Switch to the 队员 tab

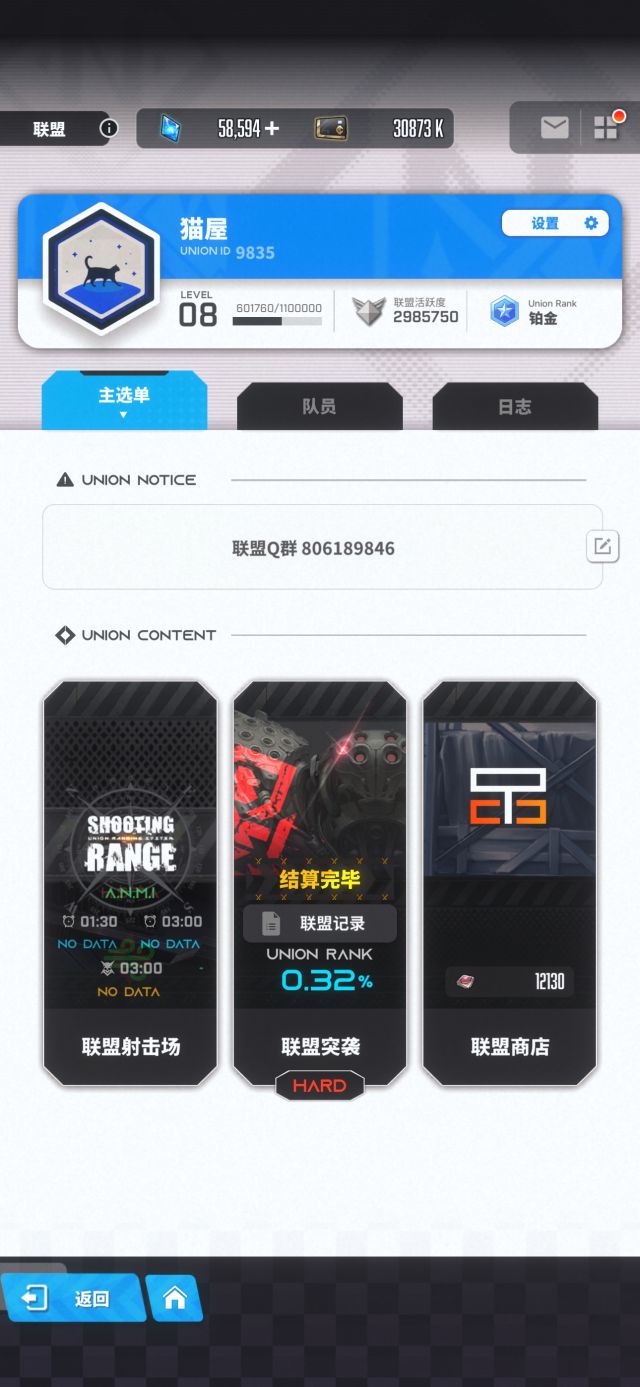coord(319,406)
